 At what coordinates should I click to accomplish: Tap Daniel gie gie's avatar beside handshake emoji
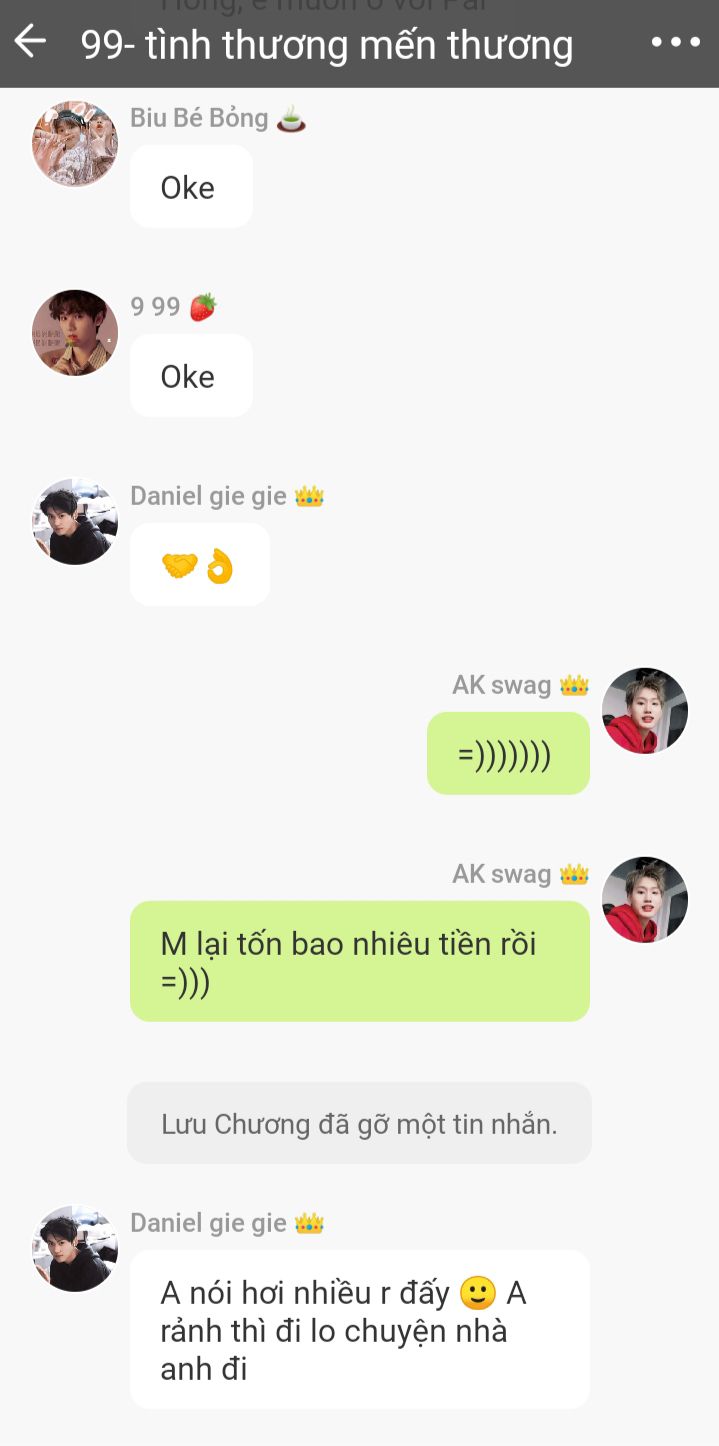pyautogui.click(x=75, y=521)
